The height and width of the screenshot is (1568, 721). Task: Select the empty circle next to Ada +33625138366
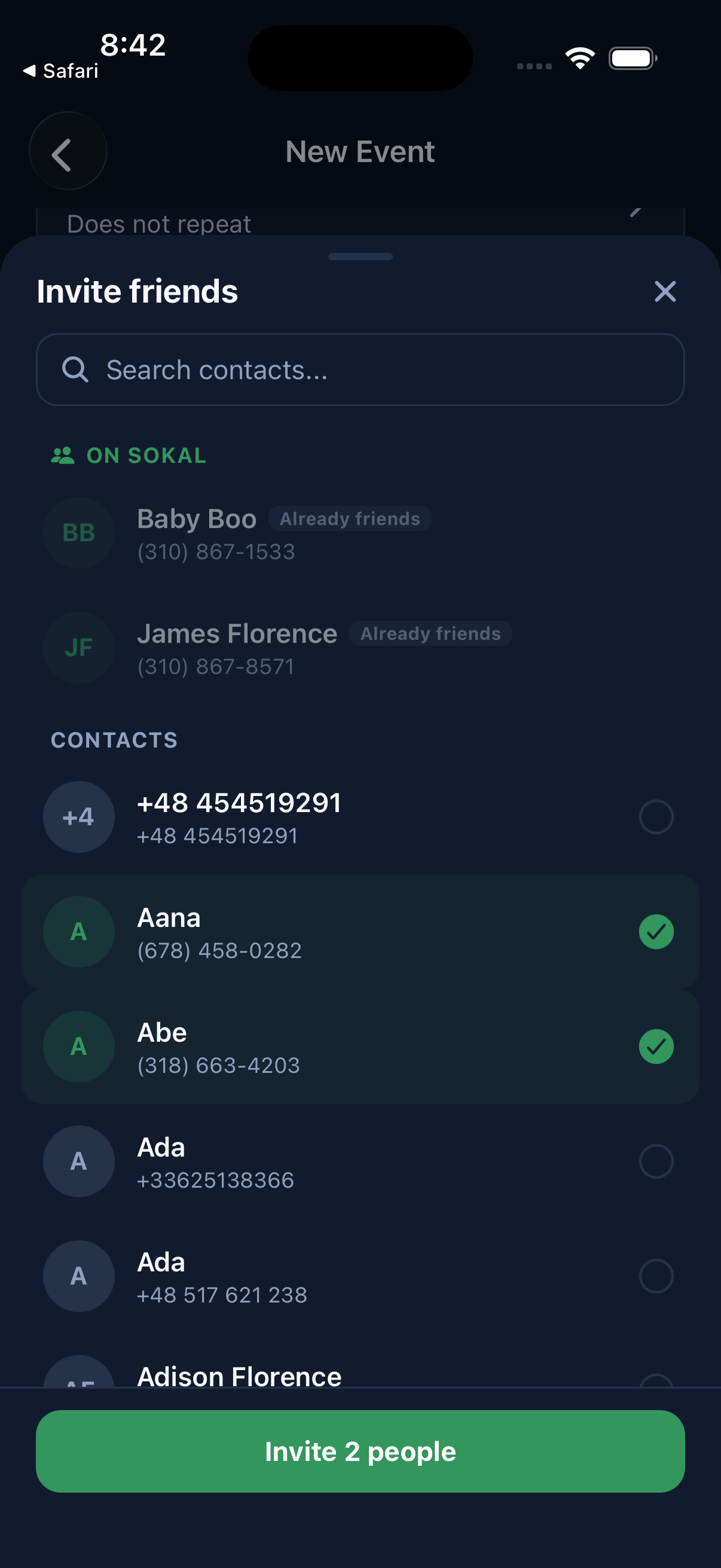656,1161
